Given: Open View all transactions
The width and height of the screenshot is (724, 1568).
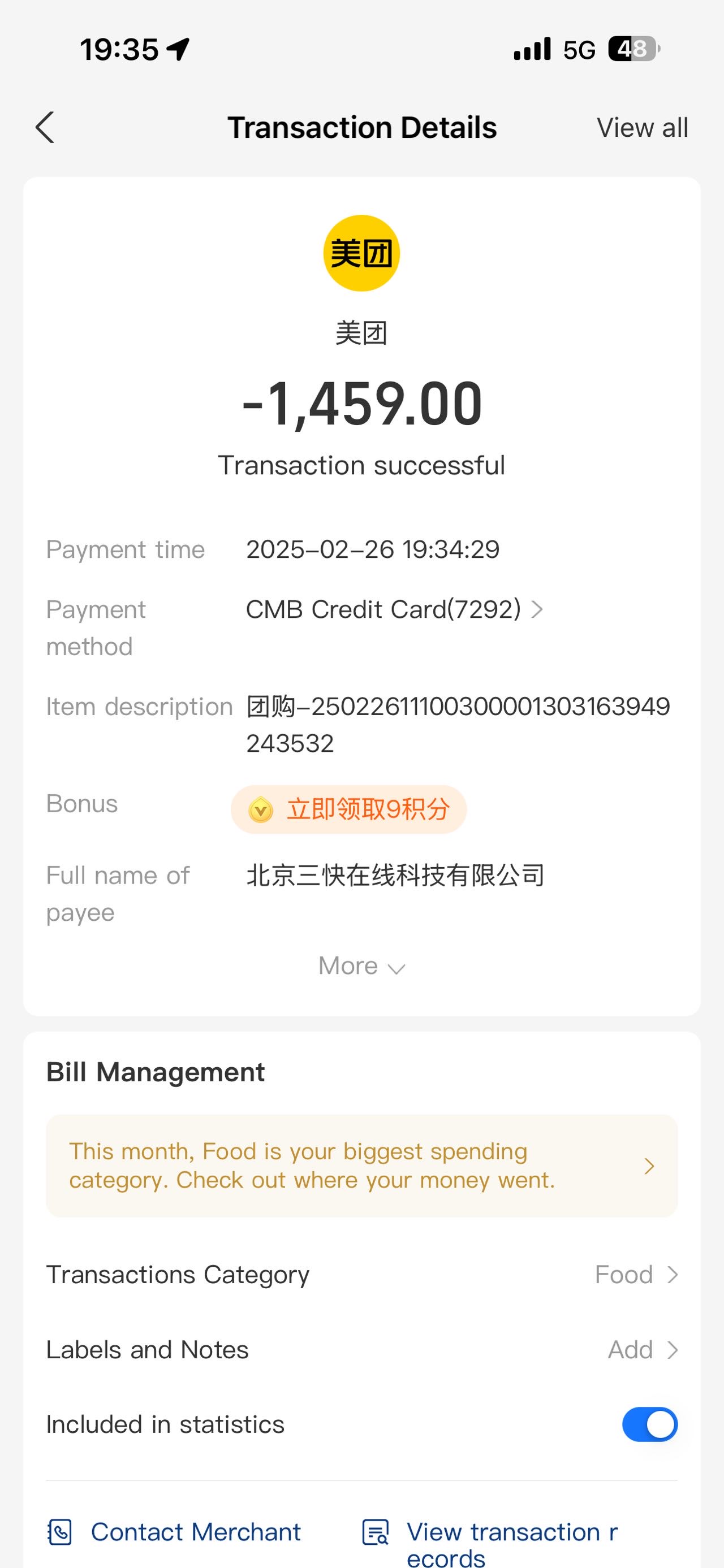Looking at the screenshot, I should (642, 128).
